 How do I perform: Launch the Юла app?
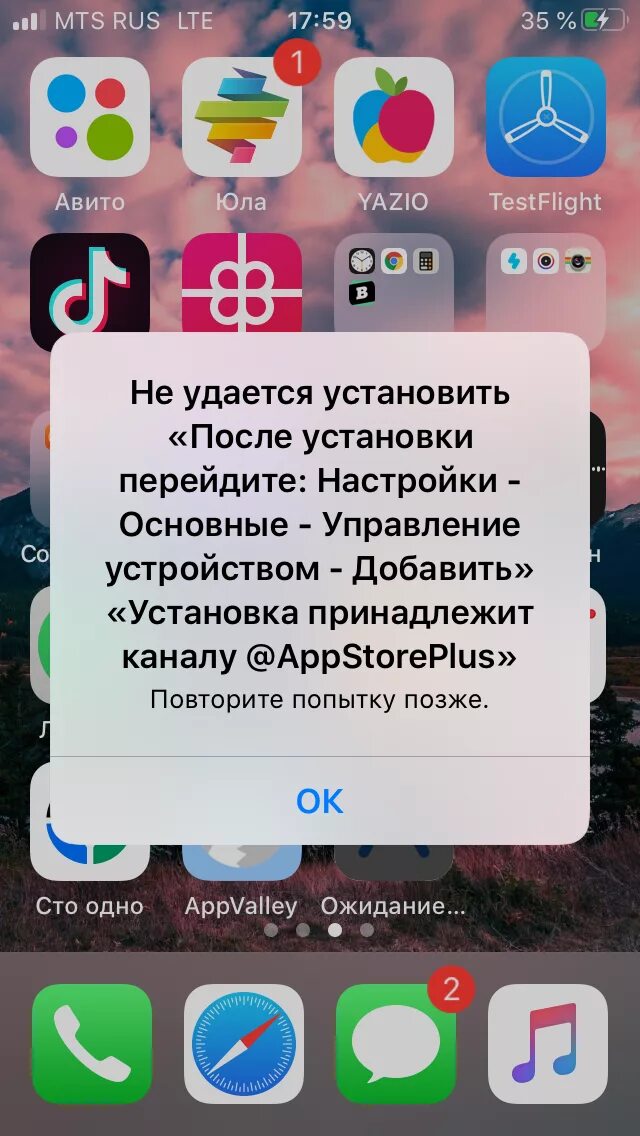(241, 117)
